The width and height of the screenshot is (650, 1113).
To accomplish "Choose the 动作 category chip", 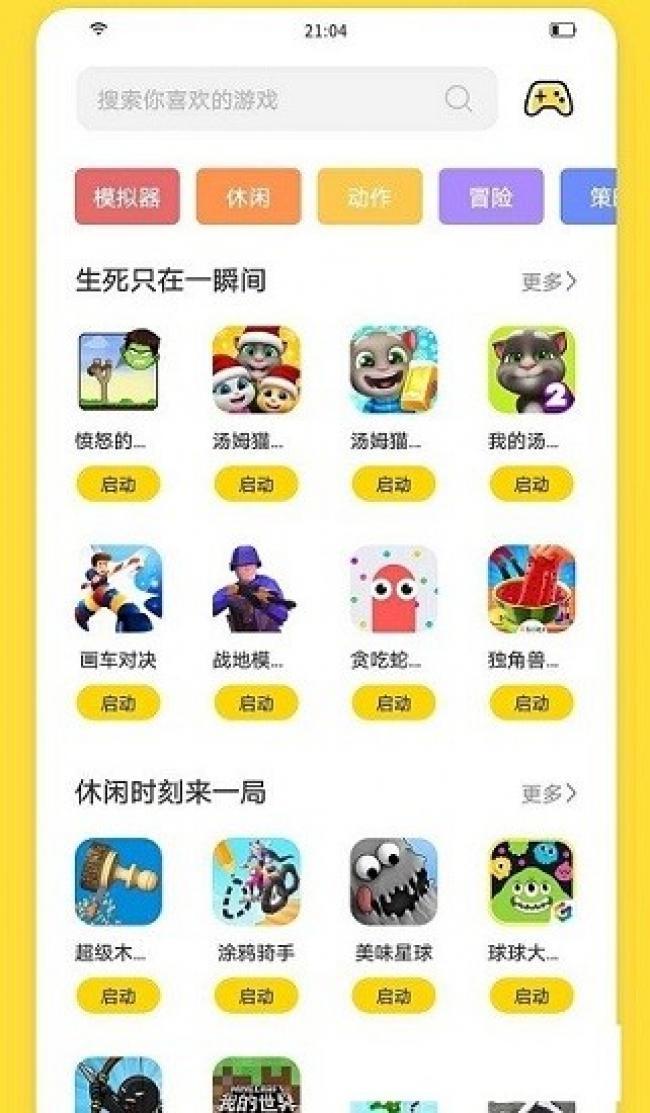I will (x=370, y=196).
